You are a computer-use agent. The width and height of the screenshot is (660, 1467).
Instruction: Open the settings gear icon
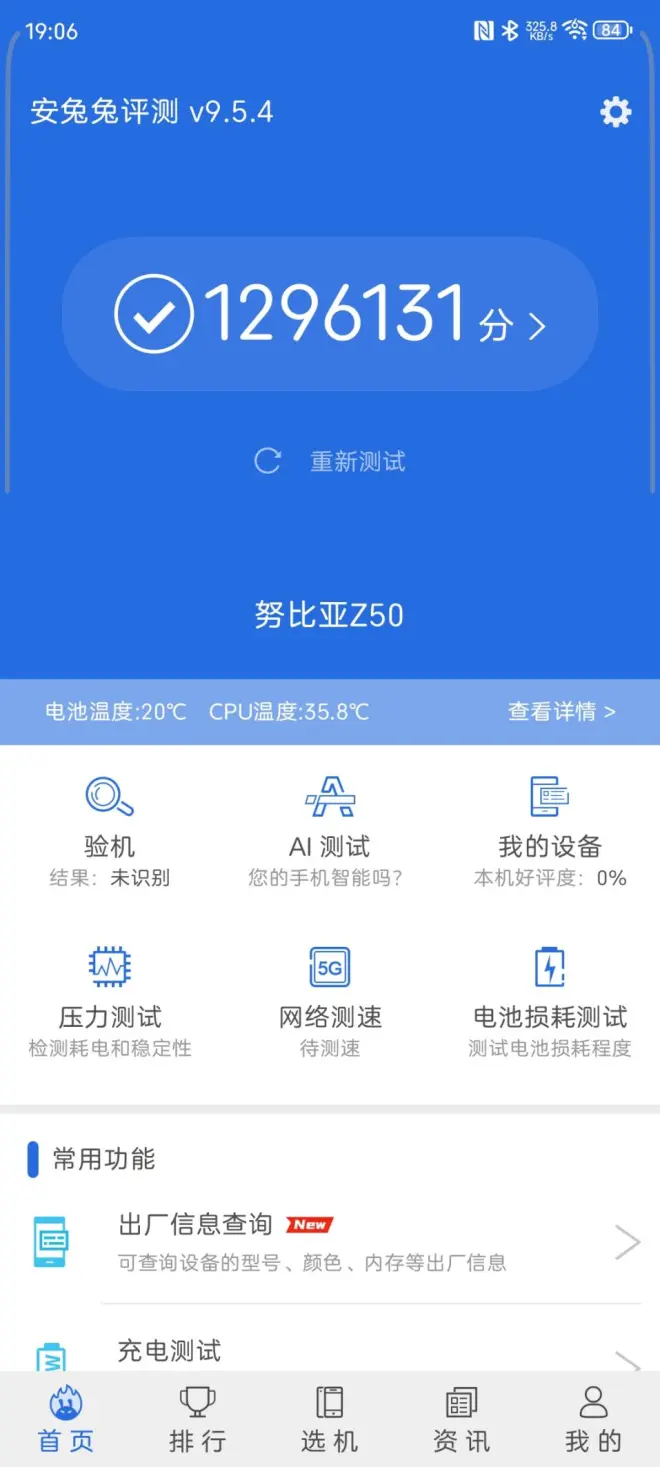point(615,112)
